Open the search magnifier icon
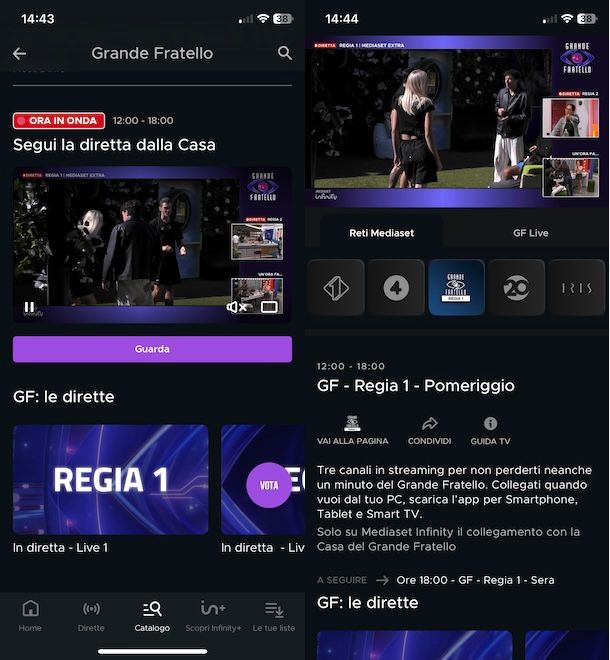The height and width of the screenshot is (660, 610). coord(285,53)
